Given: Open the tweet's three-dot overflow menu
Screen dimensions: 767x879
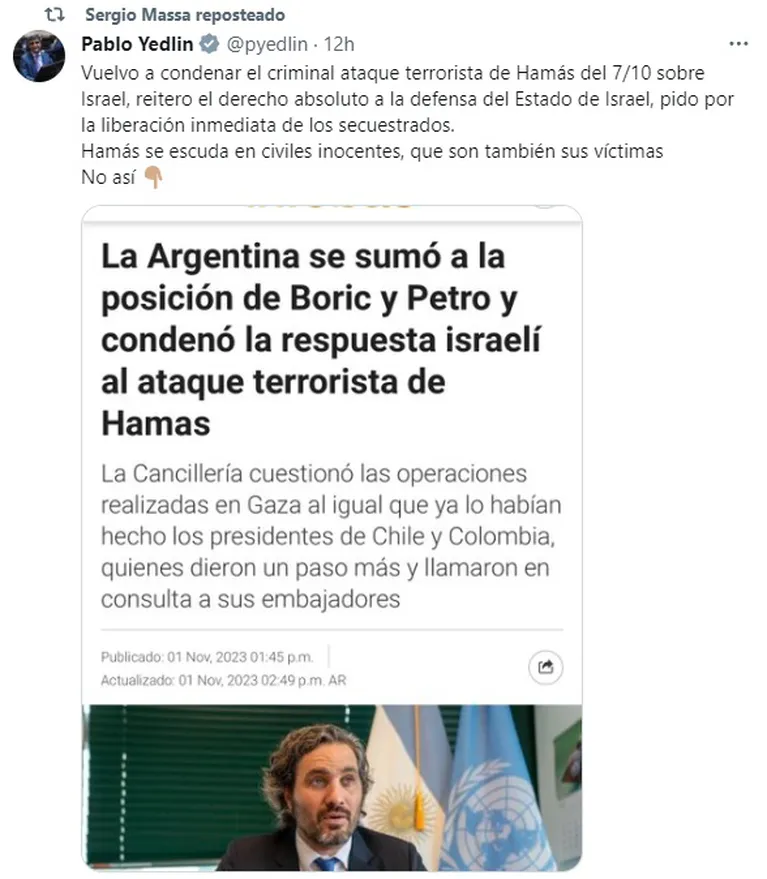Looking at the screenshot, I should click(x=738, y=44).
